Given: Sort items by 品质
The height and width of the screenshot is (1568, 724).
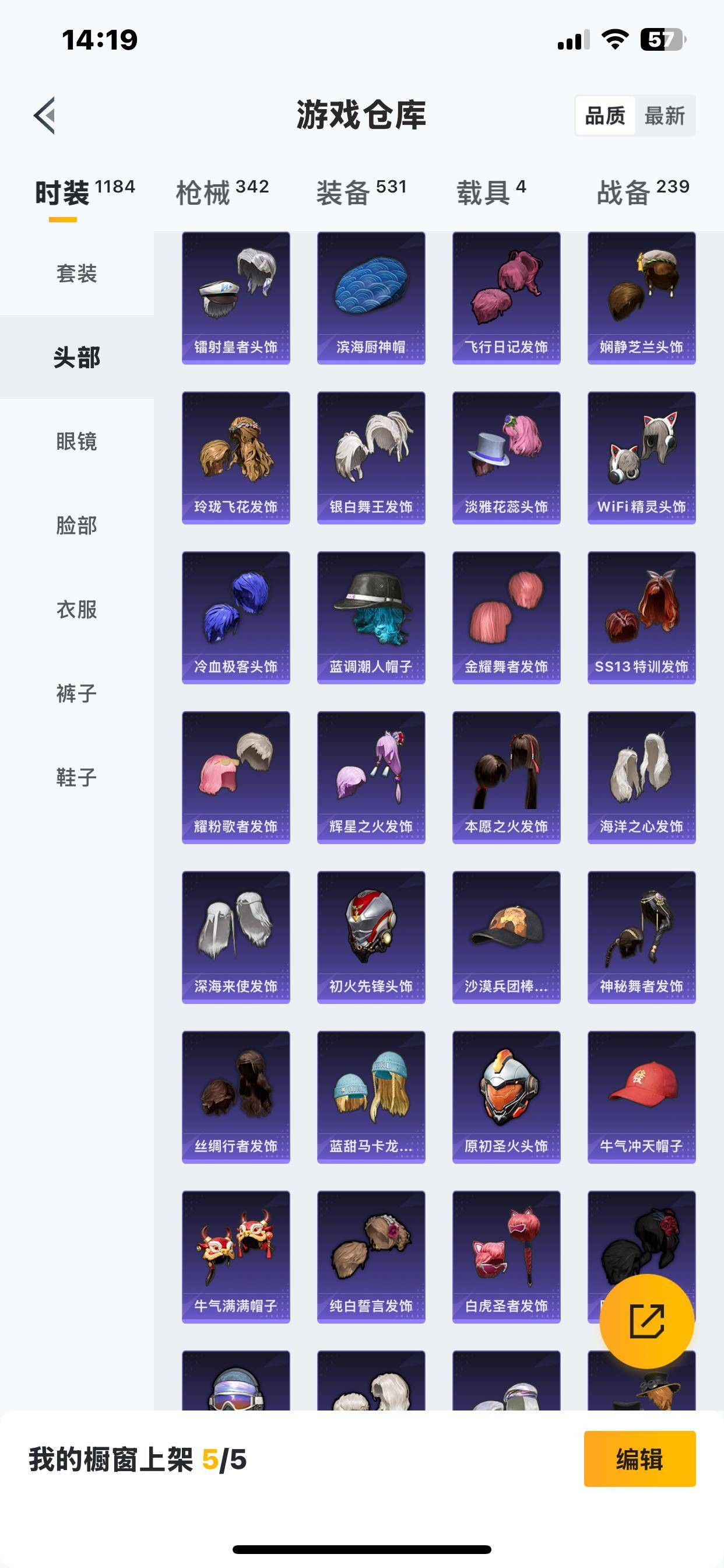Looking at the screenshot, I should pyautogui.click(x=604, y=115).
